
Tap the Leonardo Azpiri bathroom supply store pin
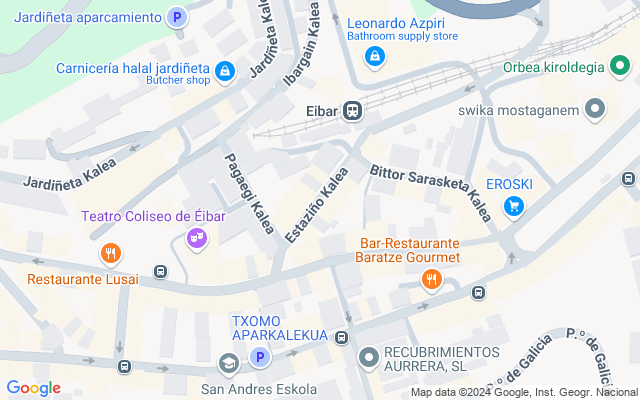pyautogui.click(x=375, y=57)
